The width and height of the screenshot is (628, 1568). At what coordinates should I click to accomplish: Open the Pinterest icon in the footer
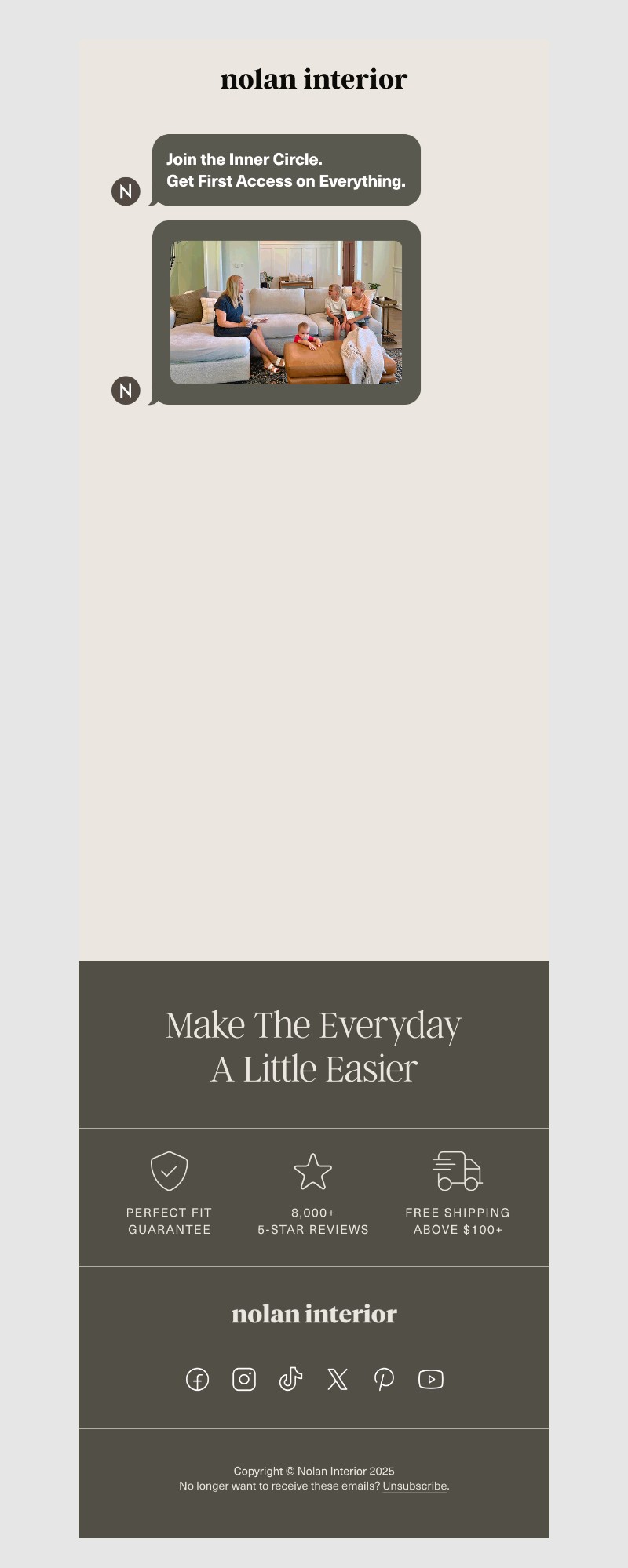[384, 1379]
